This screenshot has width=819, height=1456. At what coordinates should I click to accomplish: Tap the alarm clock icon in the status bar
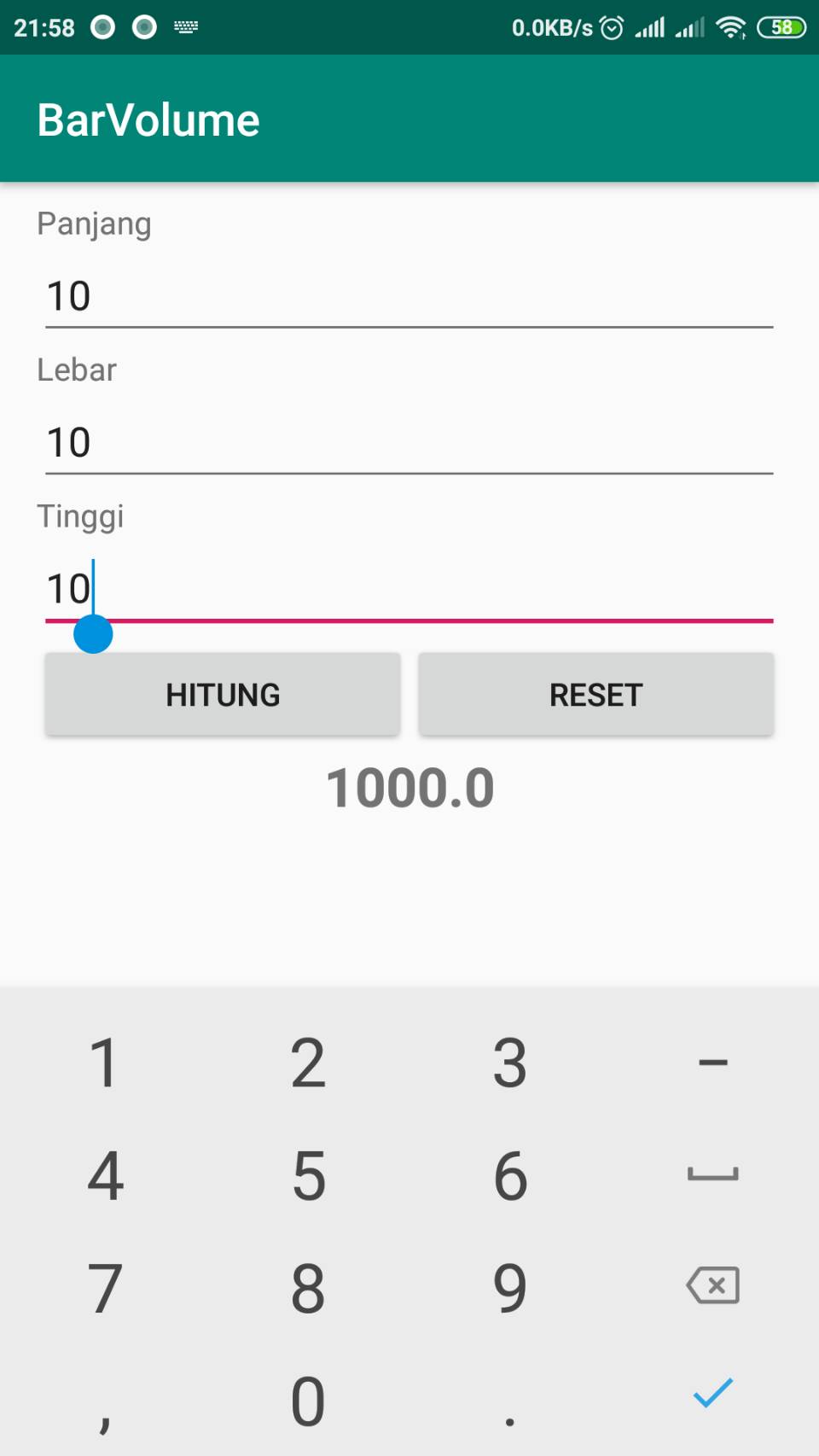click(x=613, y=26)
